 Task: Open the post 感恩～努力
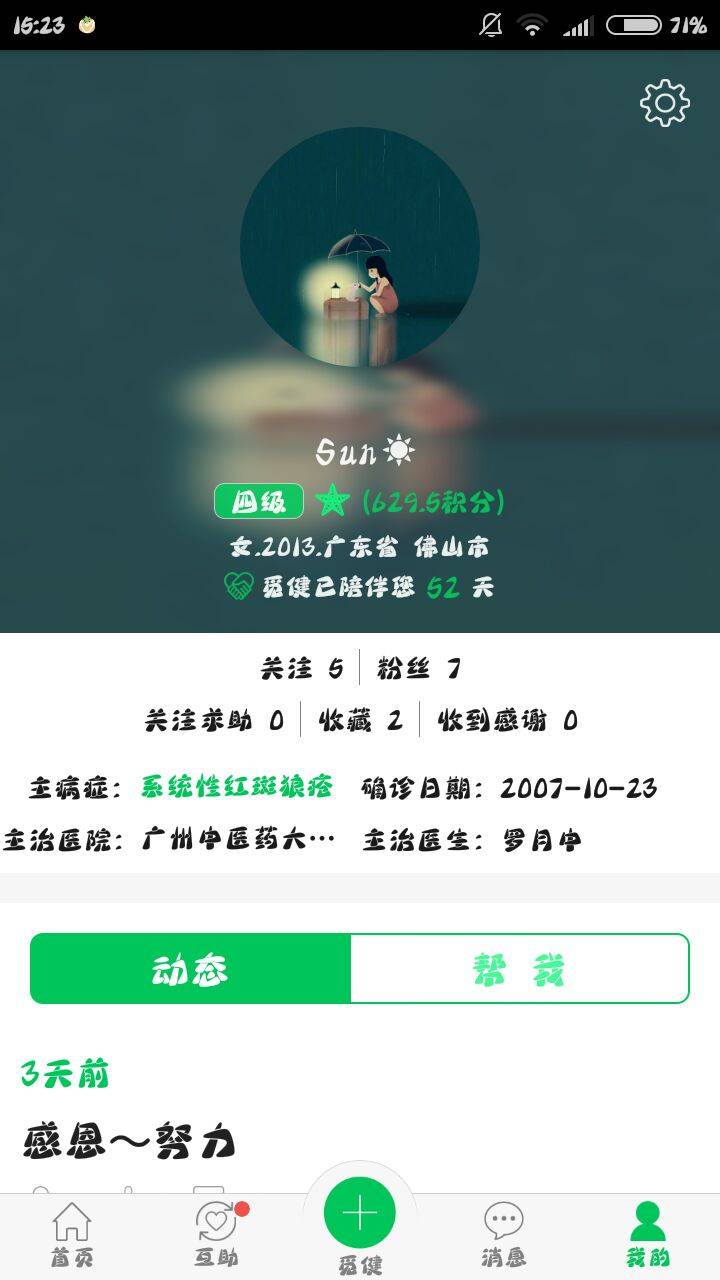(130, 1142)
